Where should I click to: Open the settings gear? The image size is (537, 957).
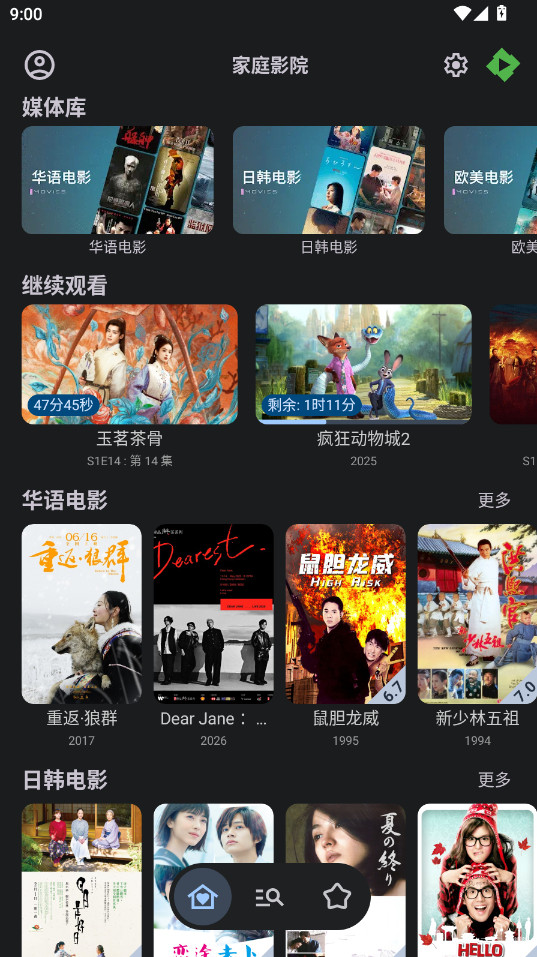pyautogui.click(x=455, y=65)
